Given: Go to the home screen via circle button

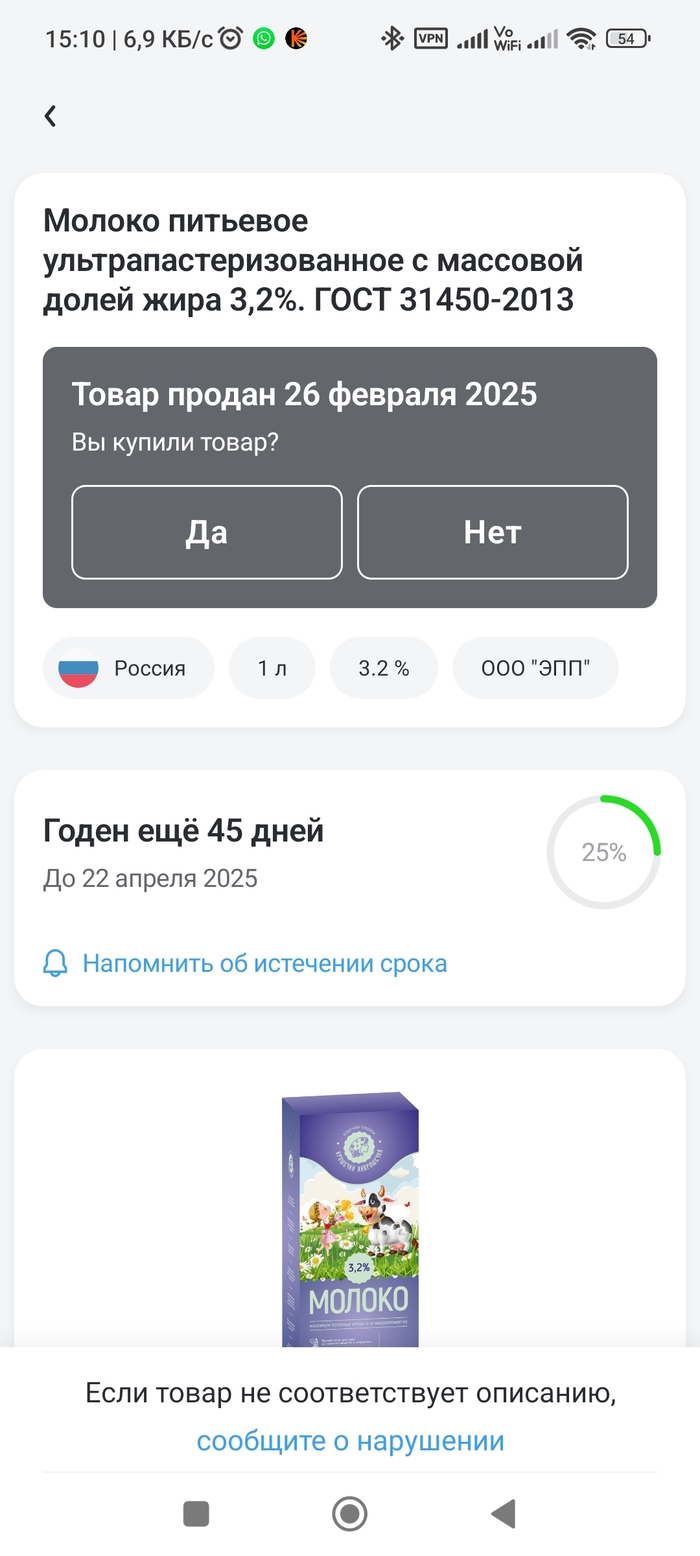Looking at the screenshot, I should click(x=349, y=1514).
